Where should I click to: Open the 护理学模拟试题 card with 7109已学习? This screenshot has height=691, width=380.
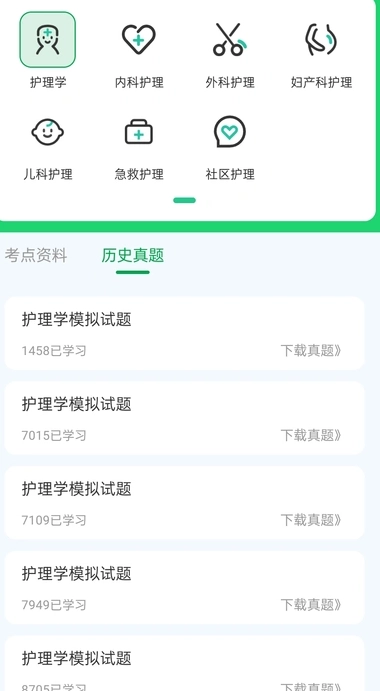coord(184,502)
